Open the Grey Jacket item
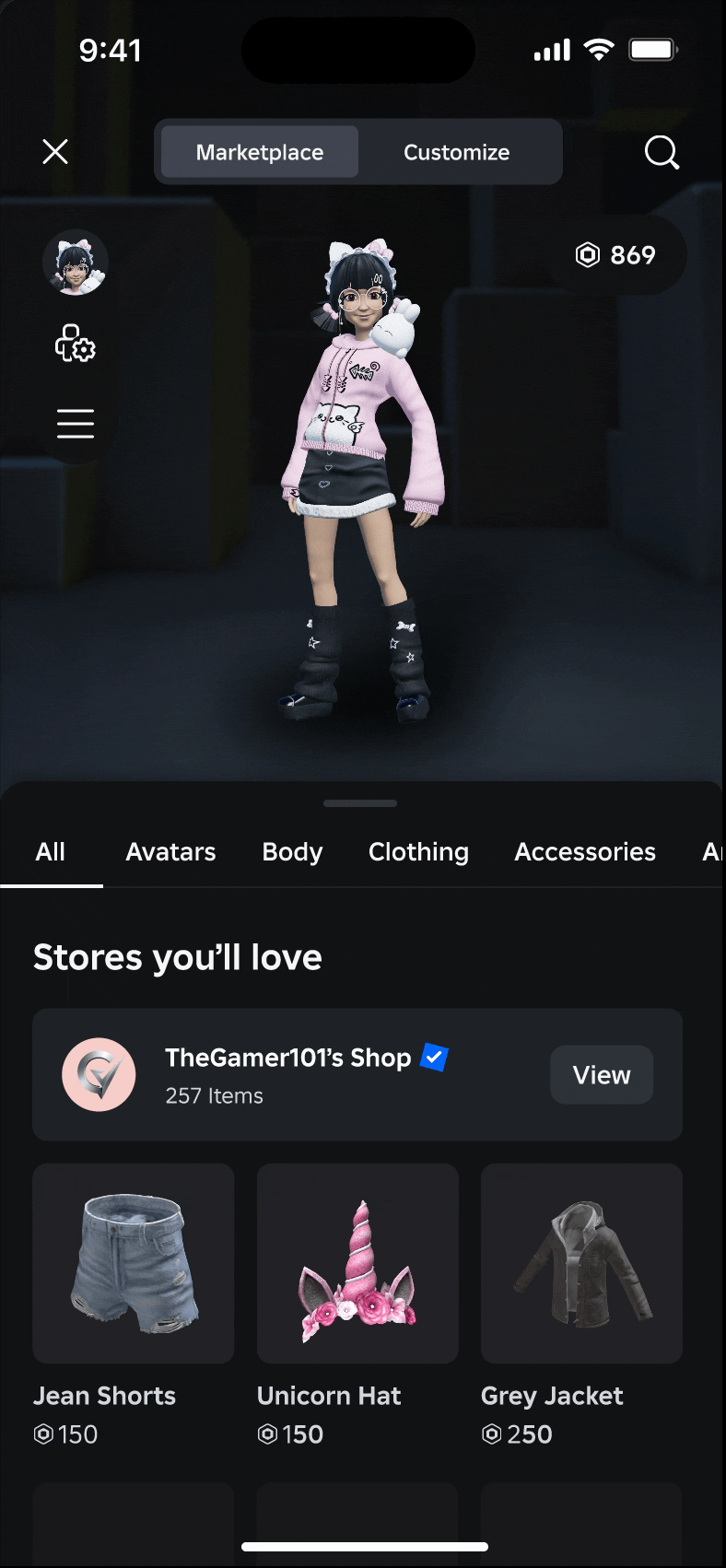Viewport: 726px width, 1568px height. (581, 1264)
